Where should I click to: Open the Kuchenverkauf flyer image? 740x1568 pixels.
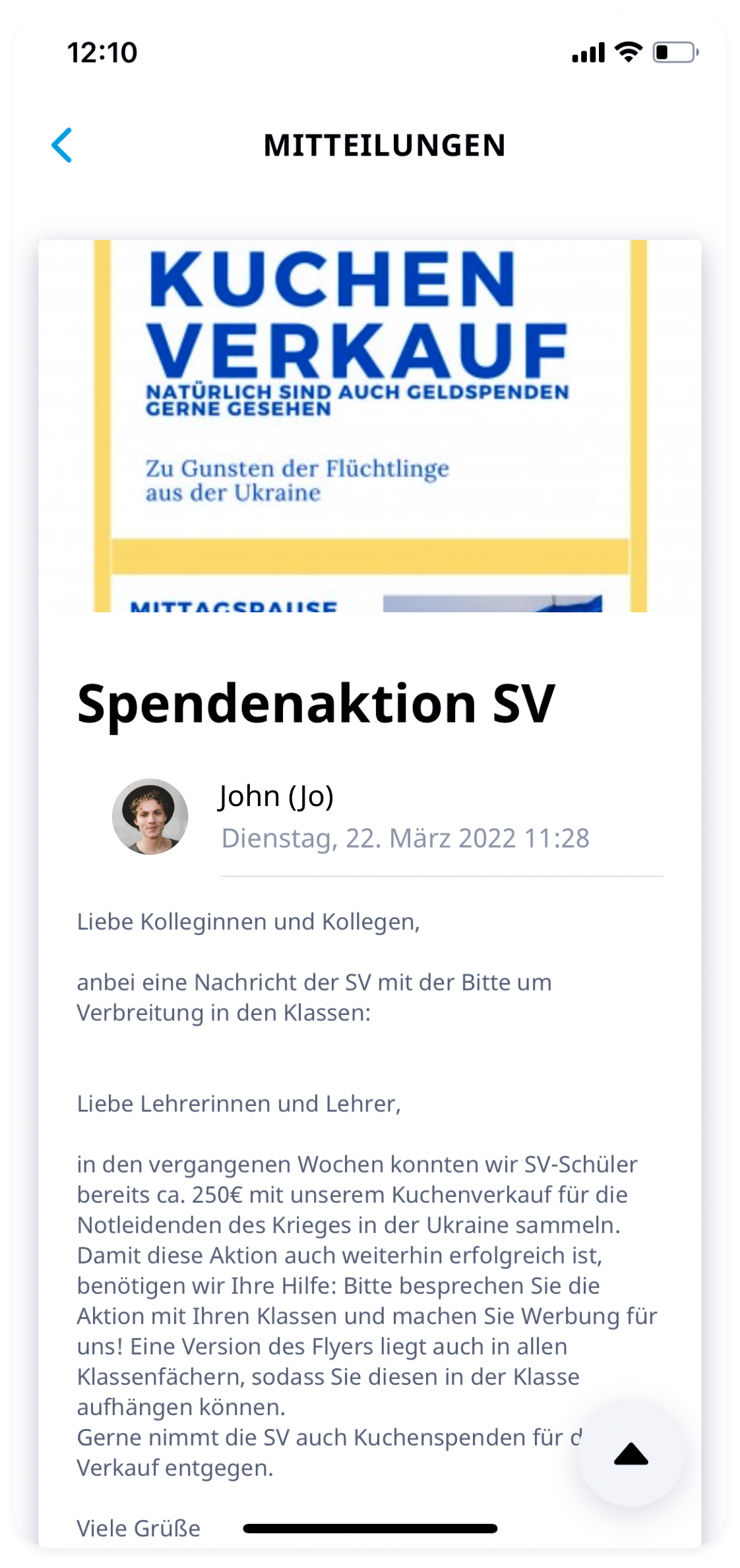[x=370, y=426]
